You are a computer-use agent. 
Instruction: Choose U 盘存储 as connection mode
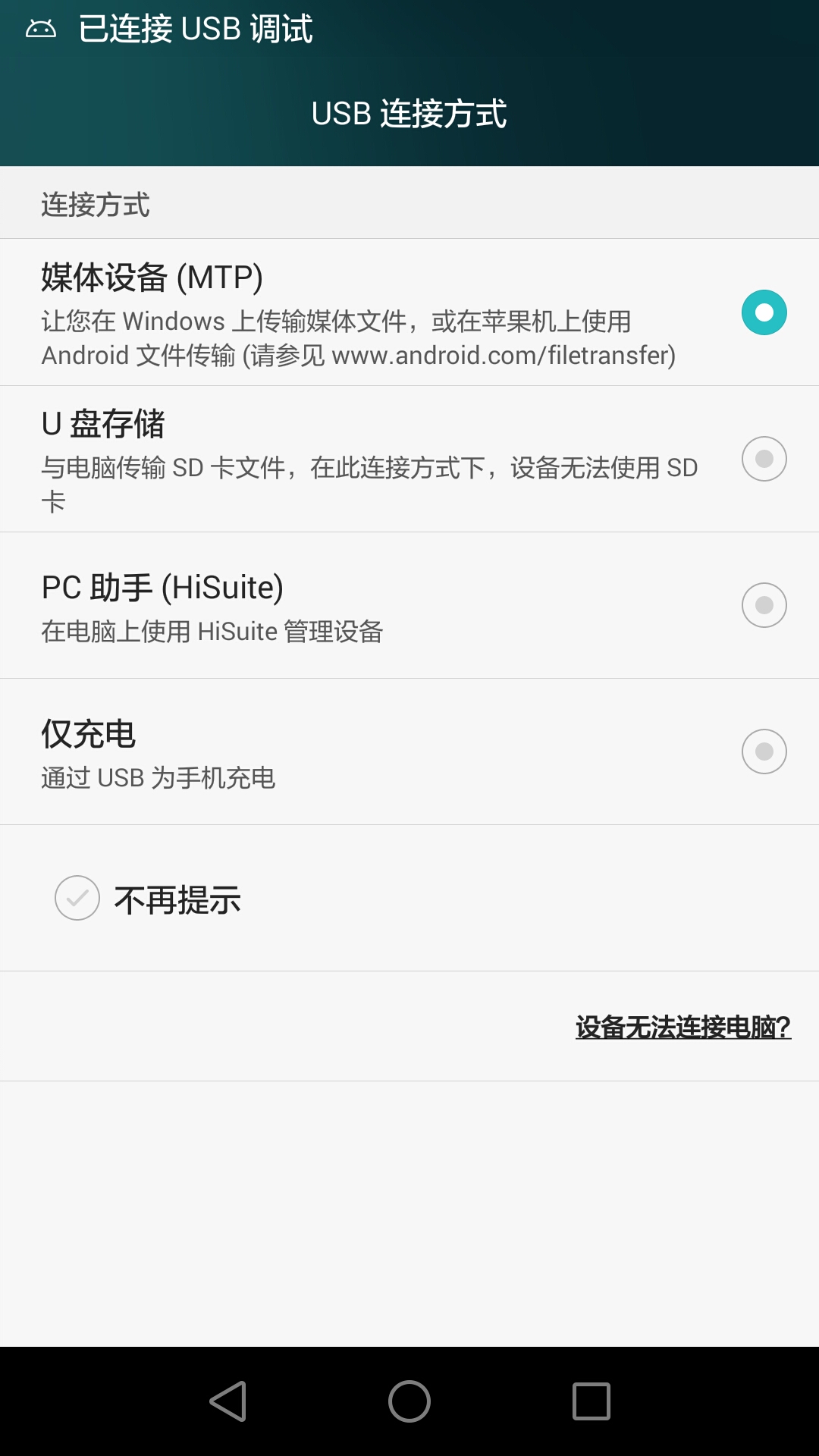point(764,459)
